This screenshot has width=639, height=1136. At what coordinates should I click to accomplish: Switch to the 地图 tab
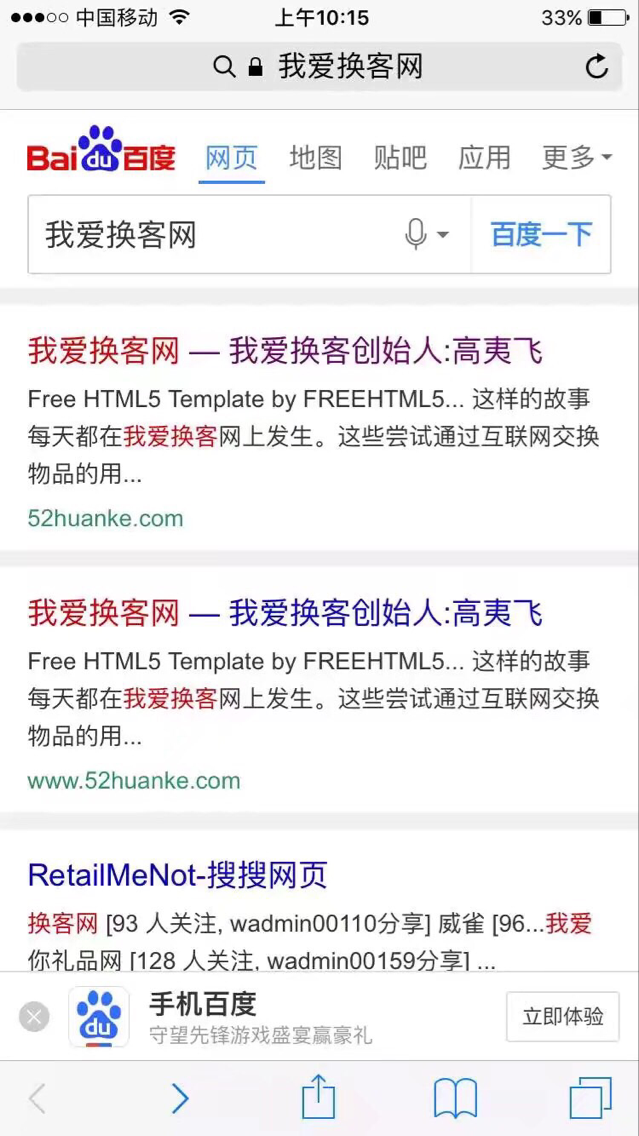click(x=315, y=158)
